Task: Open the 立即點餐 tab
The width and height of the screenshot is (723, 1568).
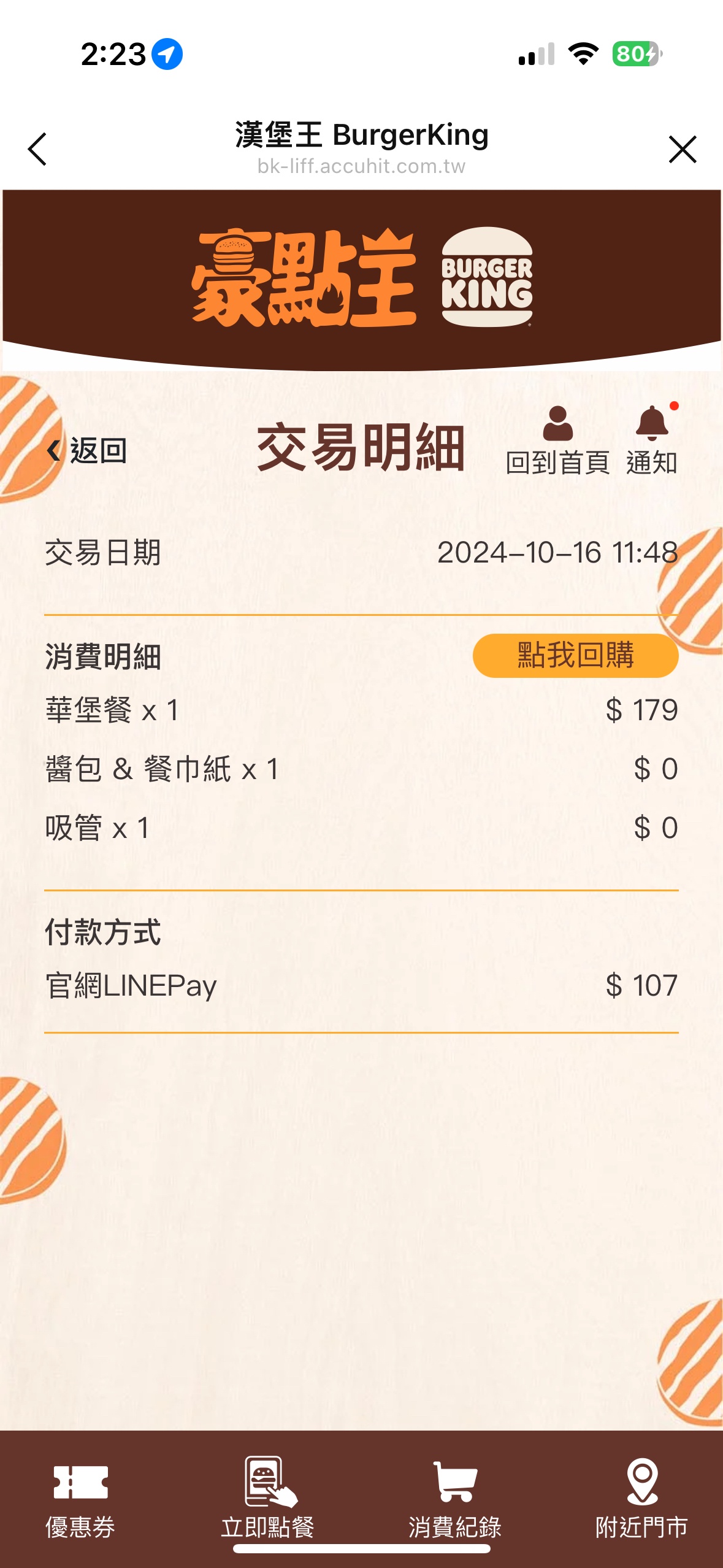Action: 267,1499
